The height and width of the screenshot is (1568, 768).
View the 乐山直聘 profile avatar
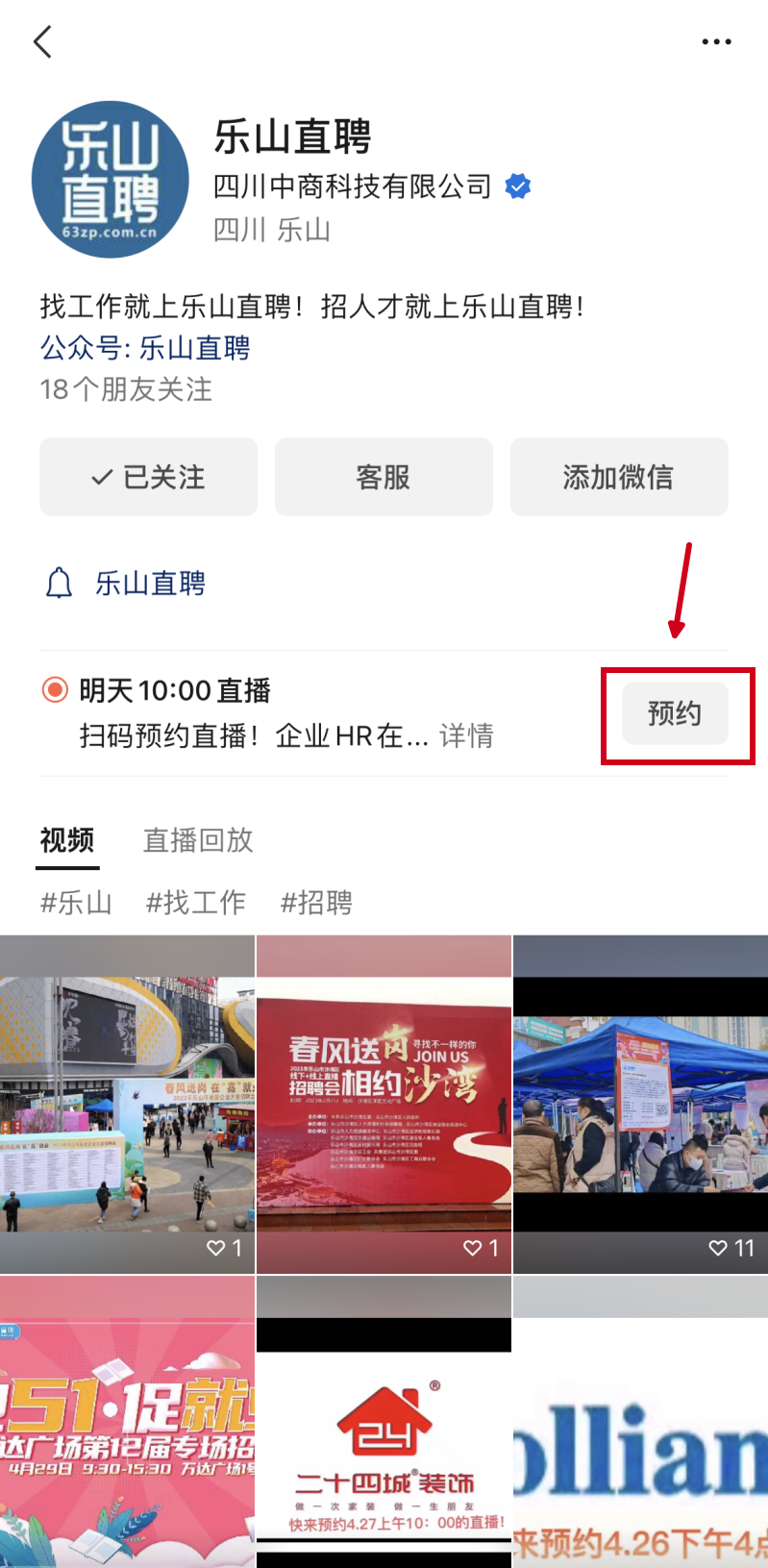tap(111, 180)
